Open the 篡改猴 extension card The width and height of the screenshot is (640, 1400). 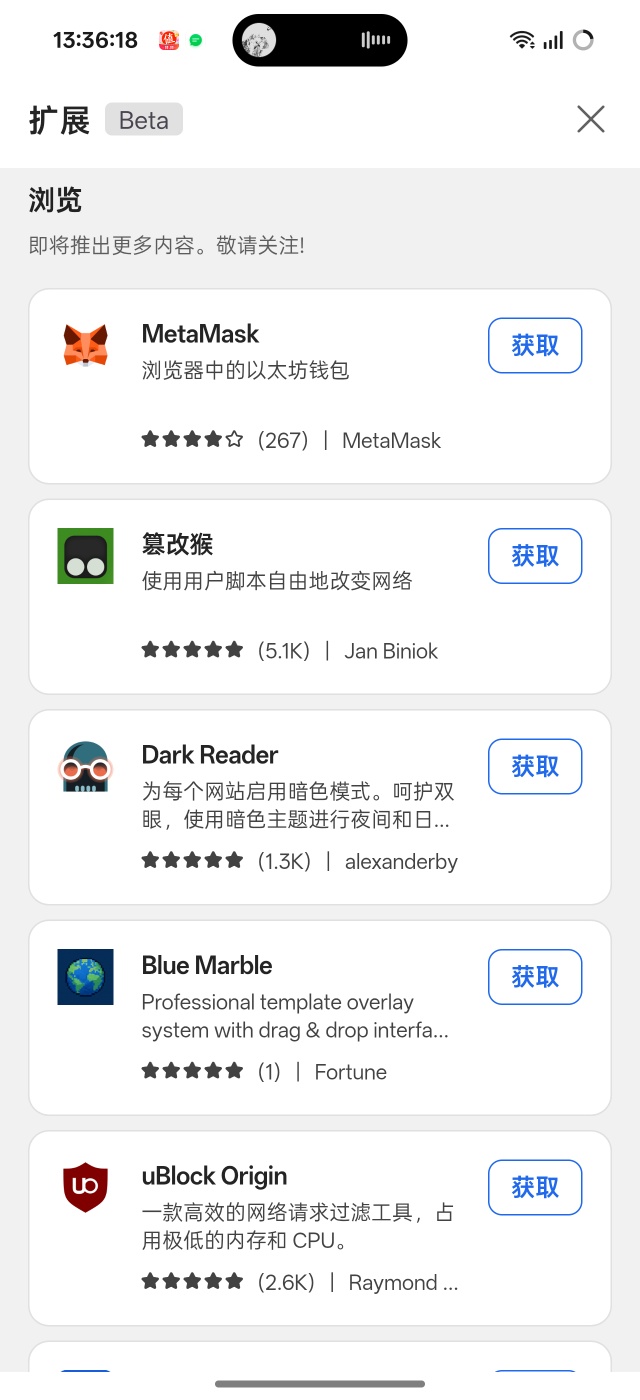tap(320, 597)
